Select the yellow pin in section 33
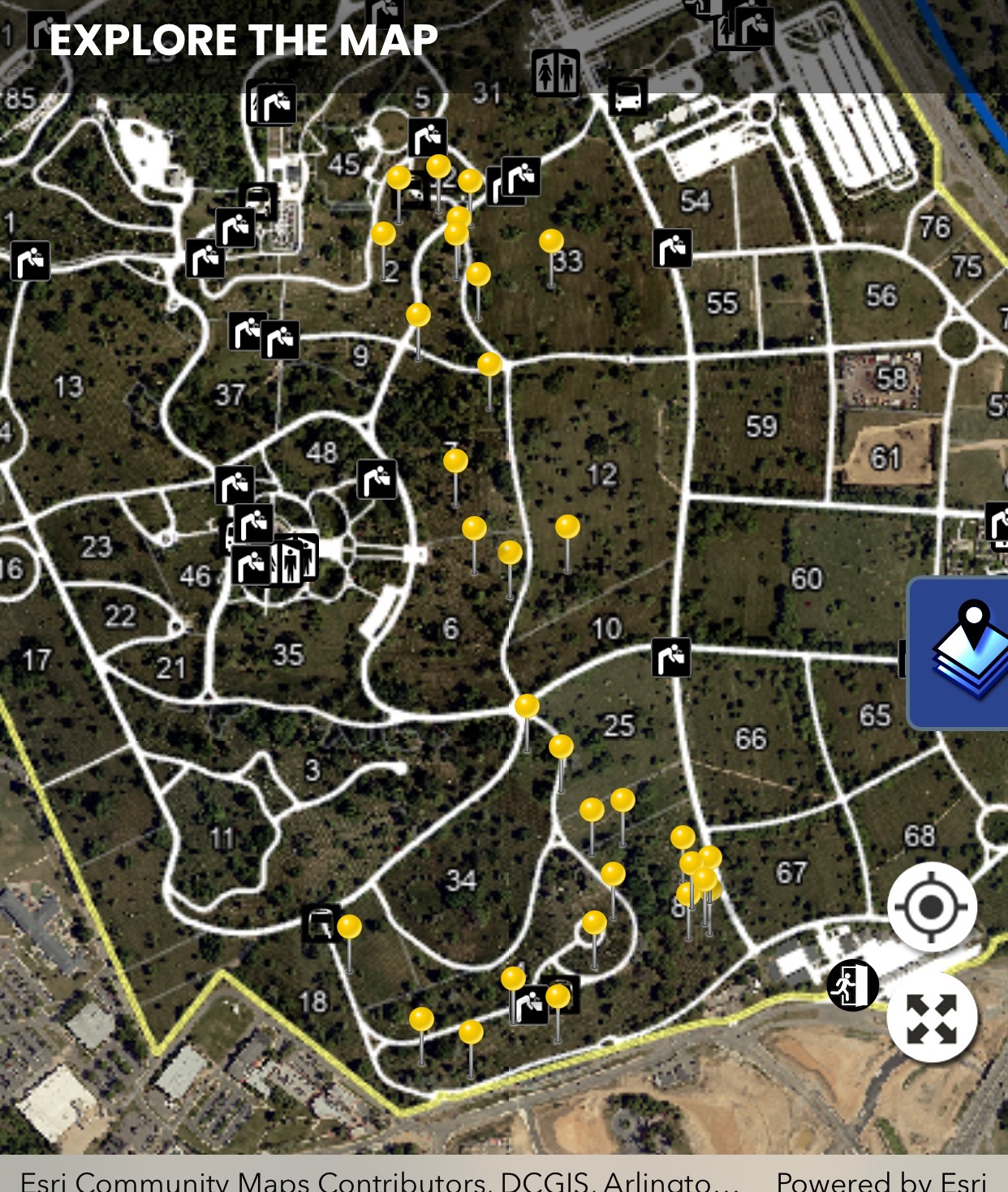This screenshot has height=1192, width=1008. coord(551,241)
